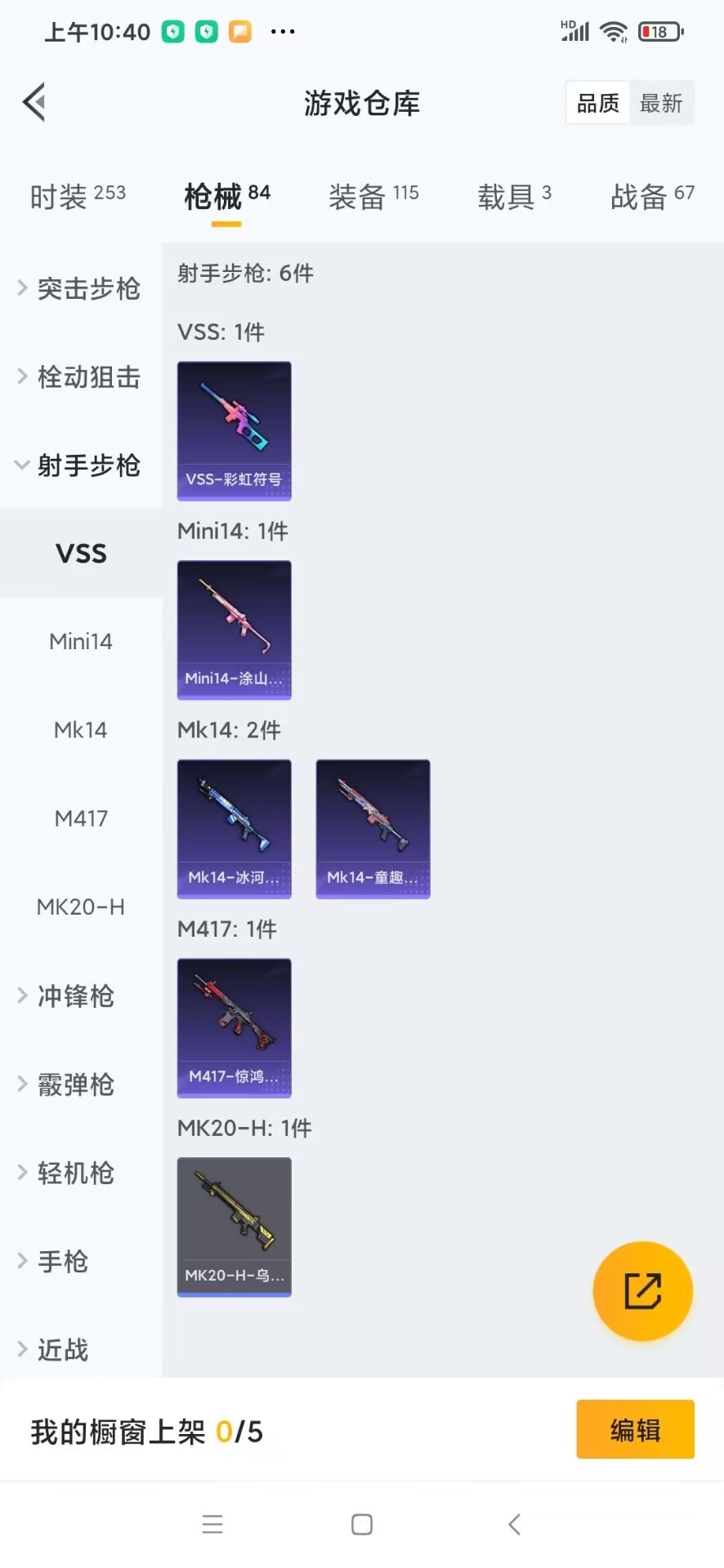724x1568 pixels.
Task: Expand the 突击步枪 category
Action: (x=80, y=288)
